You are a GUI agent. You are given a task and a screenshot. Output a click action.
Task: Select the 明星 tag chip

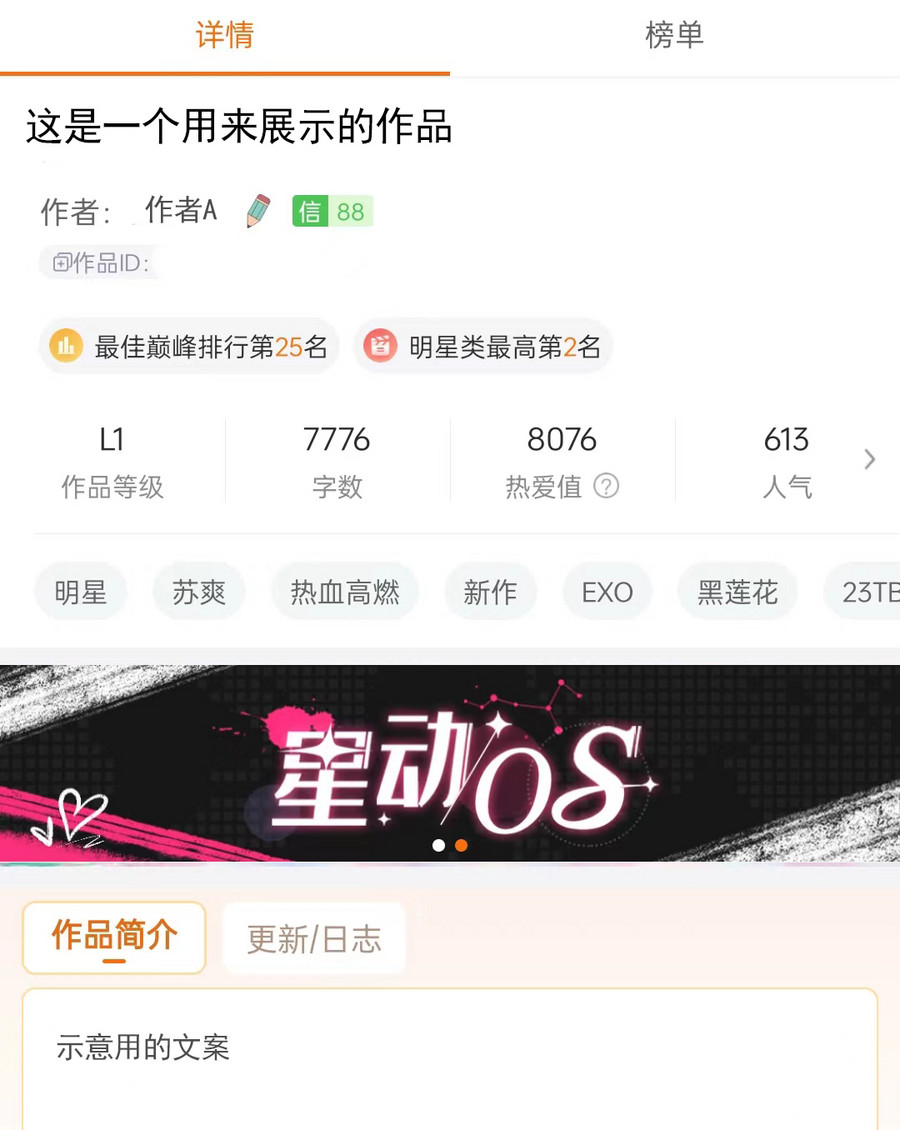[81, 592]
